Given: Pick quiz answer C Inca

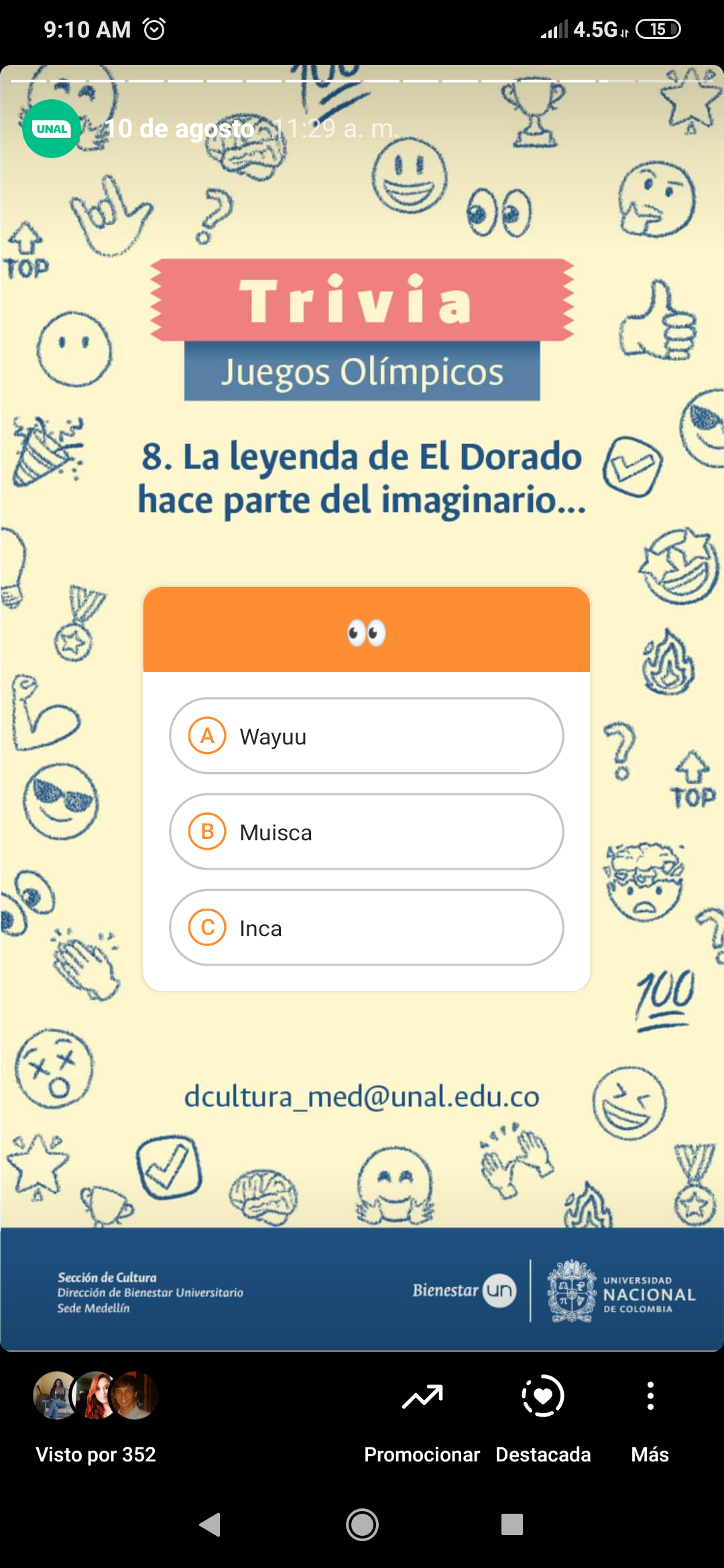Looking at the screenshot, I should click(x=366, y=927).
